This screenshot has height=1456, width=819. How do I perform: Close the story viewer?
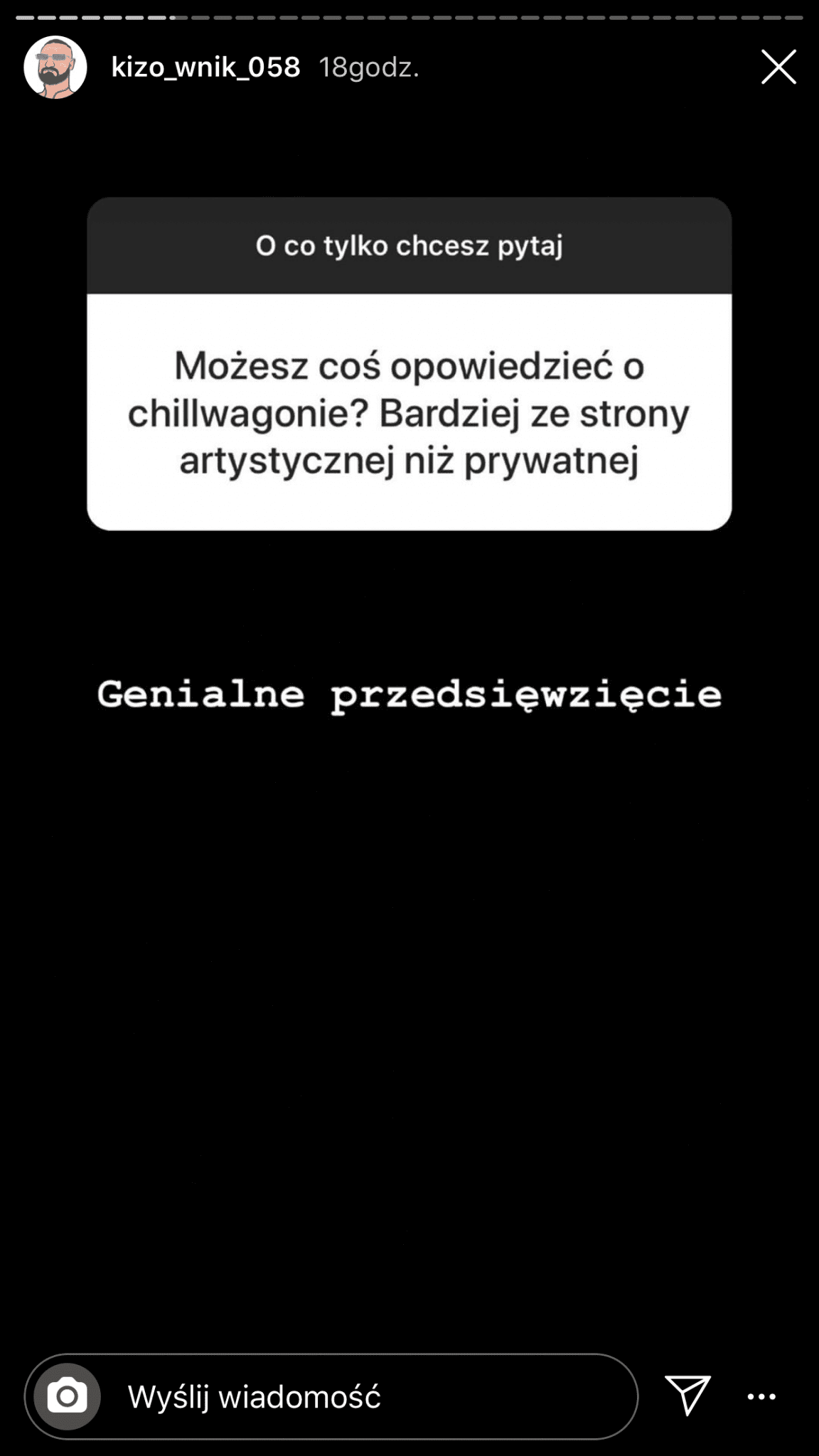tap(778, 67)
